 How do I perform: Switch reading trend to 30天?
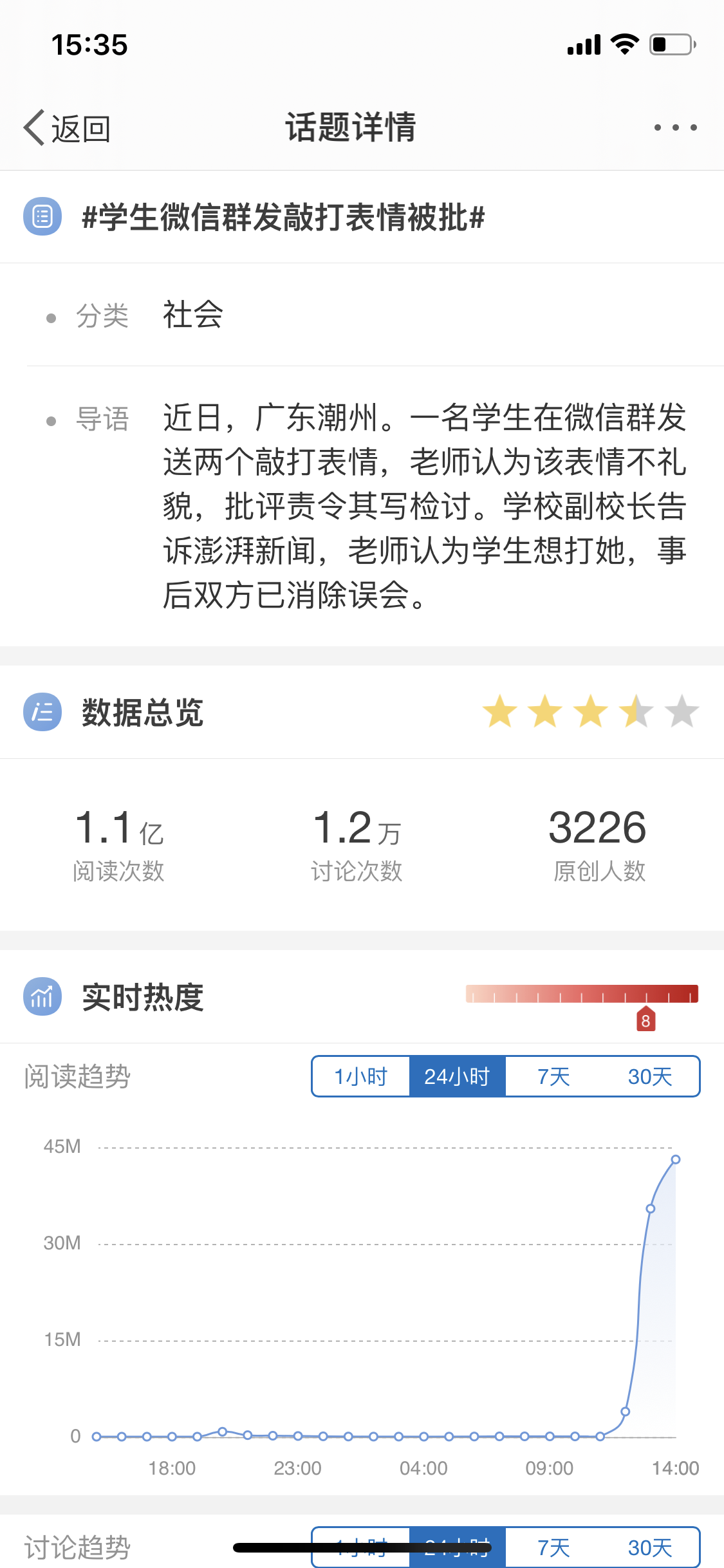(650, 1076)
